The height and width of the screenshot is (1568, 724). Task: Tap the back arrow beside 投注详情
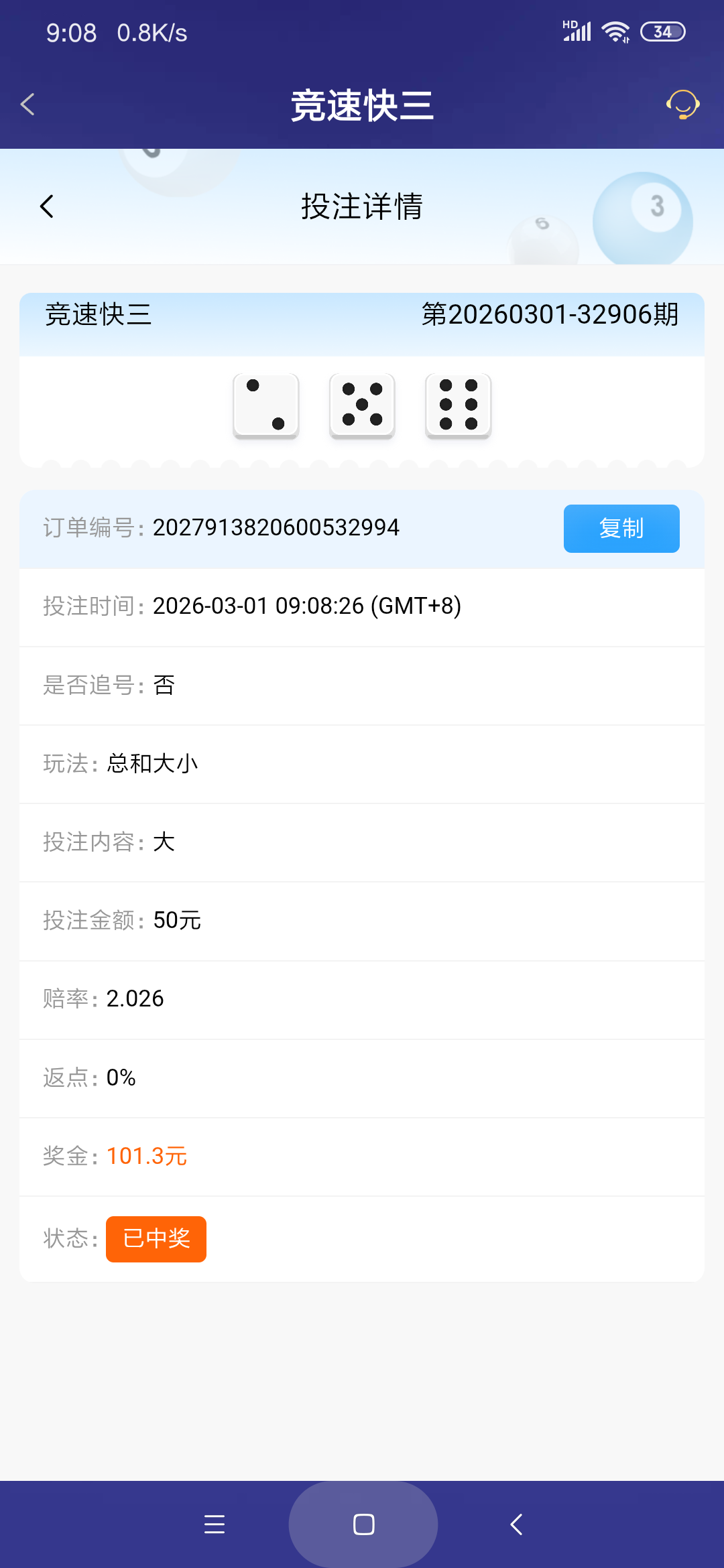tap(46, 206)
